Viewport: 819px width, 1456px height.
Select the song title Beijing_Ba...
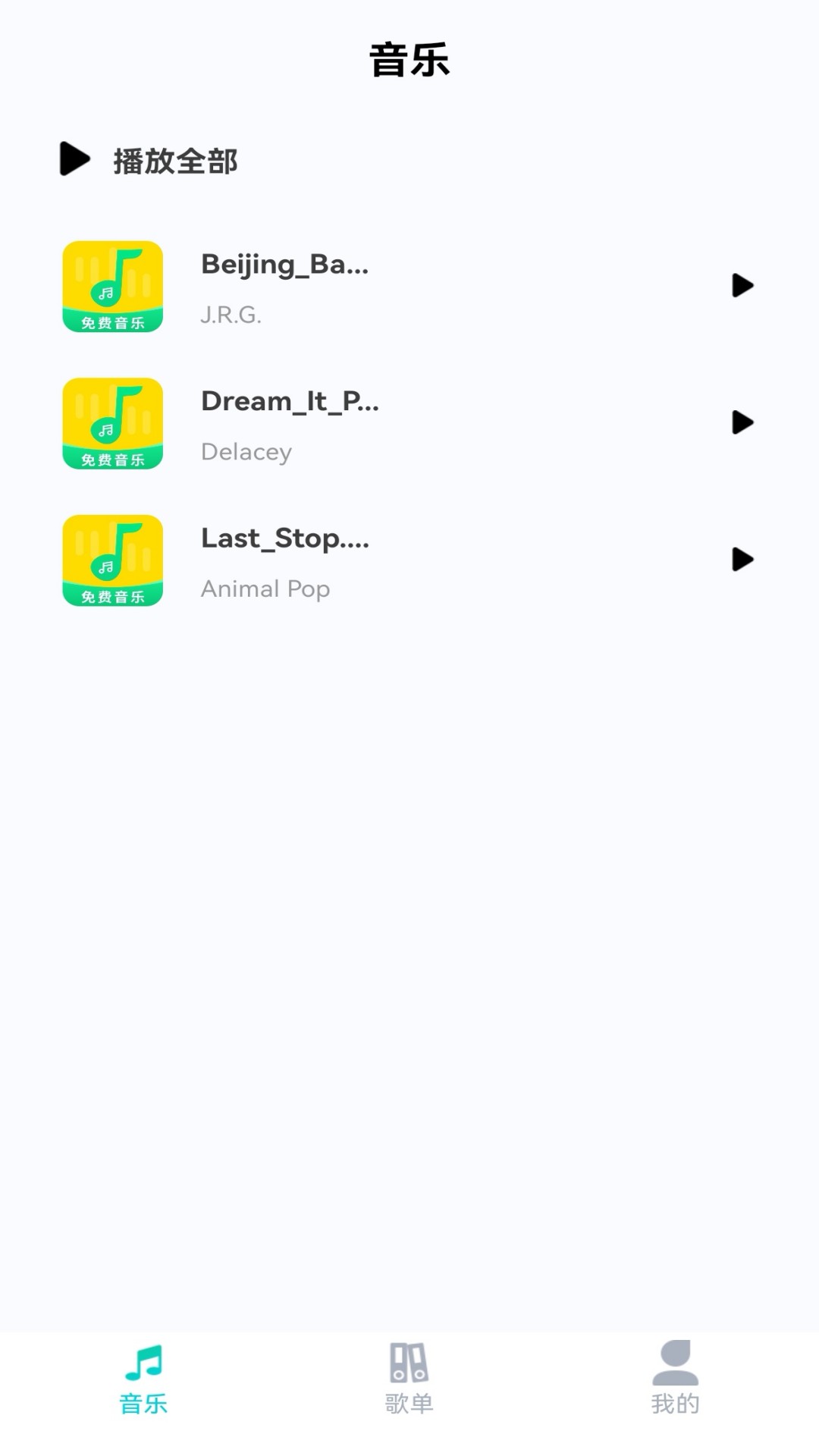tap(284, 265)
